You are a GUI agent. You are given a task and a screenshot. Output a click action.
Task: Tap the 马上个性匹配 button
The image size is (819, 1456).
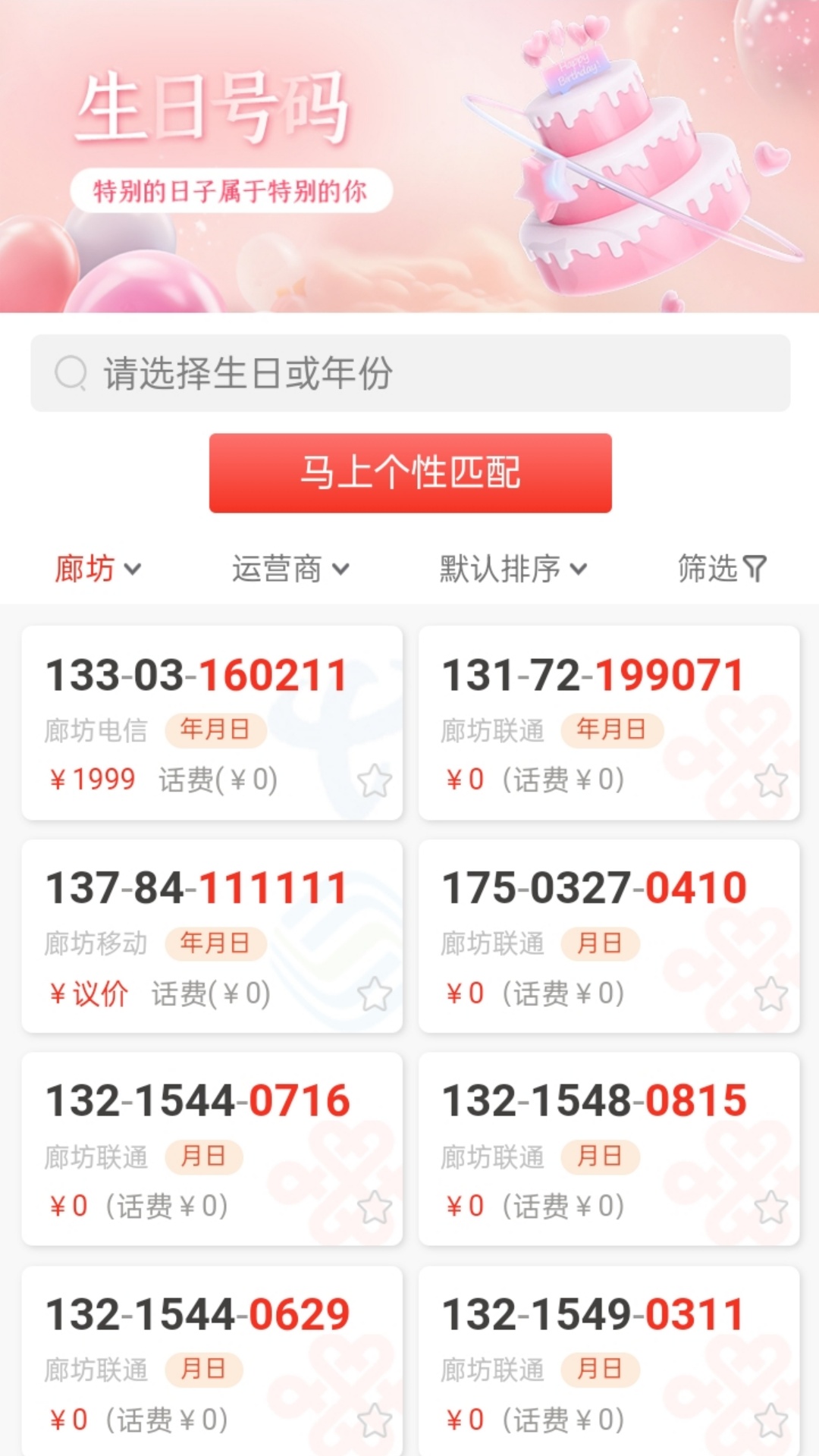click(x=410, y=473)
